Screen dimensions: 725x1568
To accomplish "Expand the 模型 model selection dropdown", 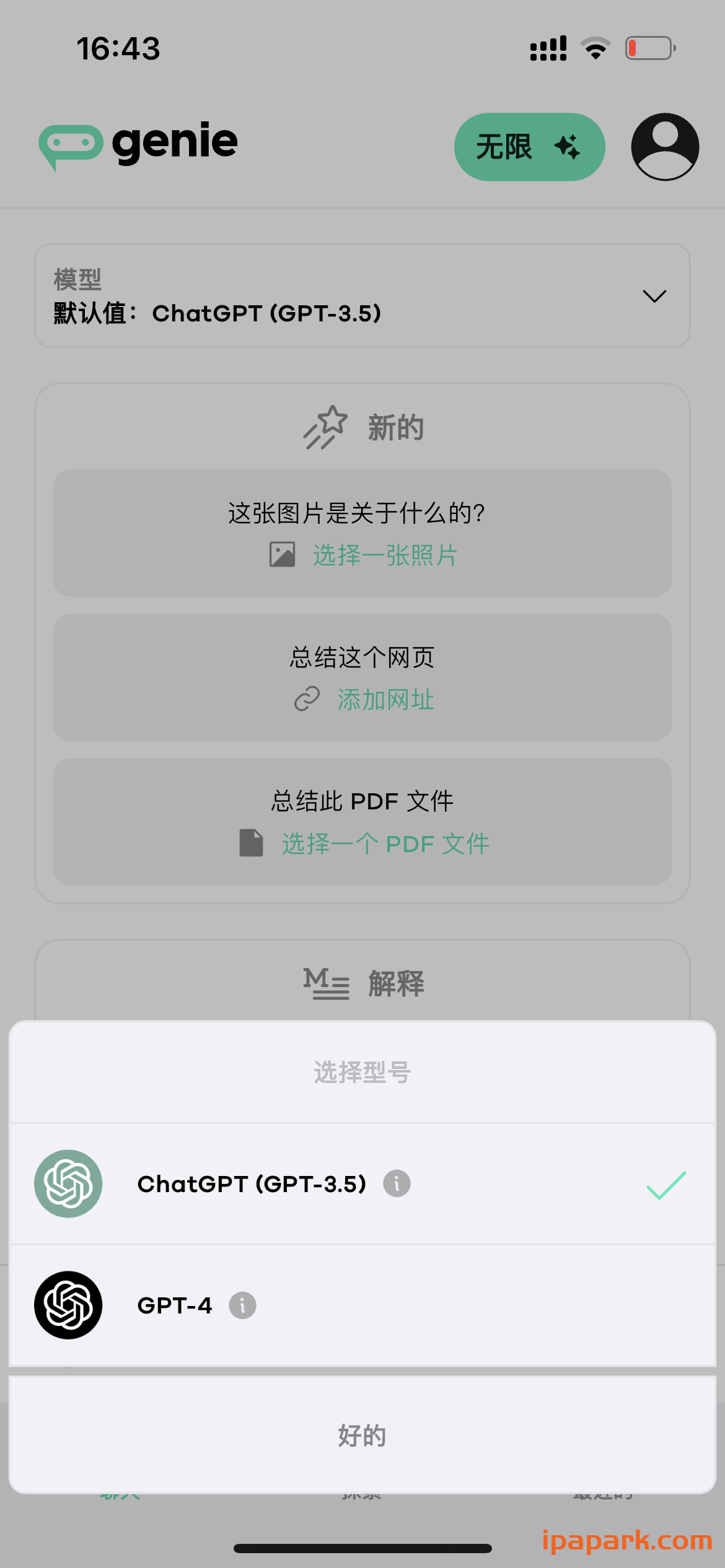I will (655, 296).
